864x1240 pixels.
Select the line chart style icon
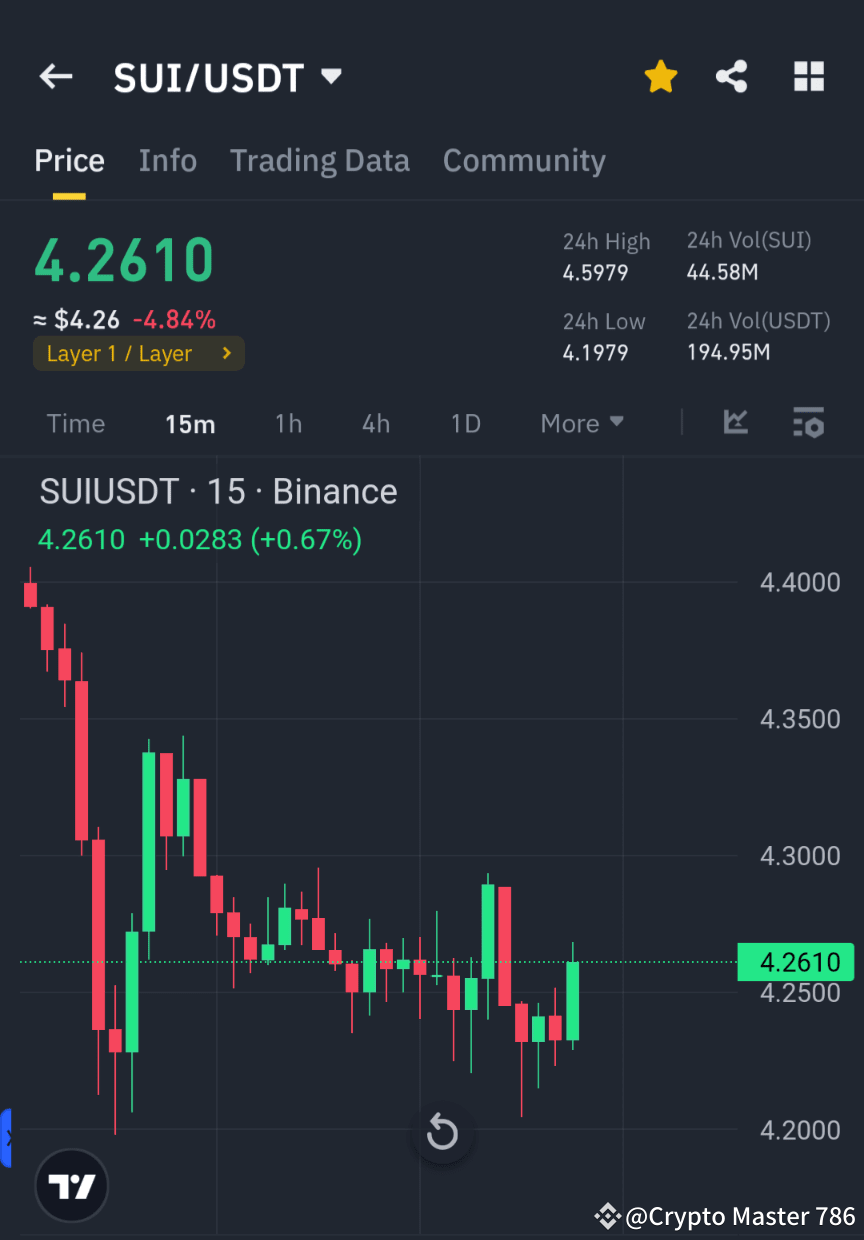point(736,423)
